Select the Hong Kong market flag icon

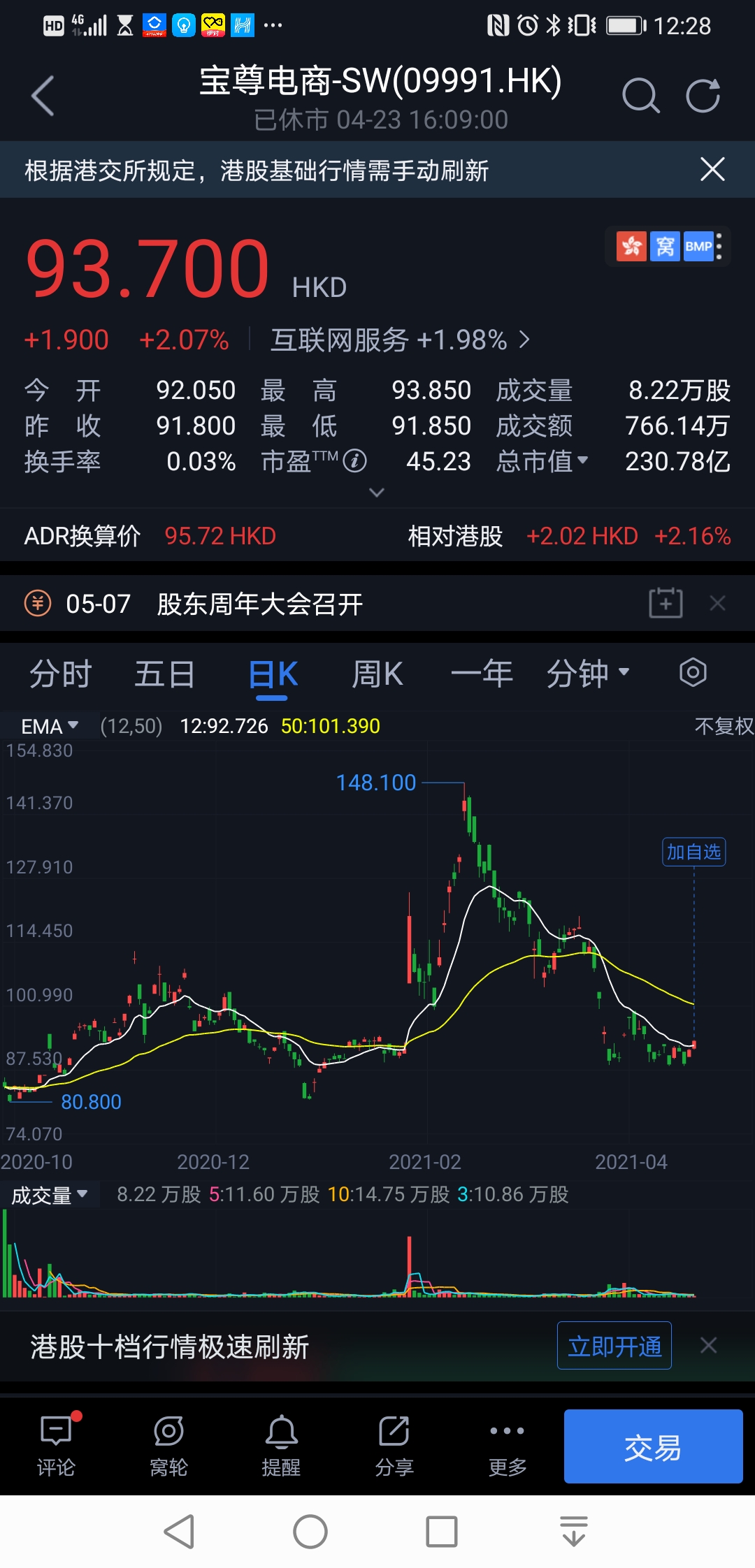(x=631, y=246)
